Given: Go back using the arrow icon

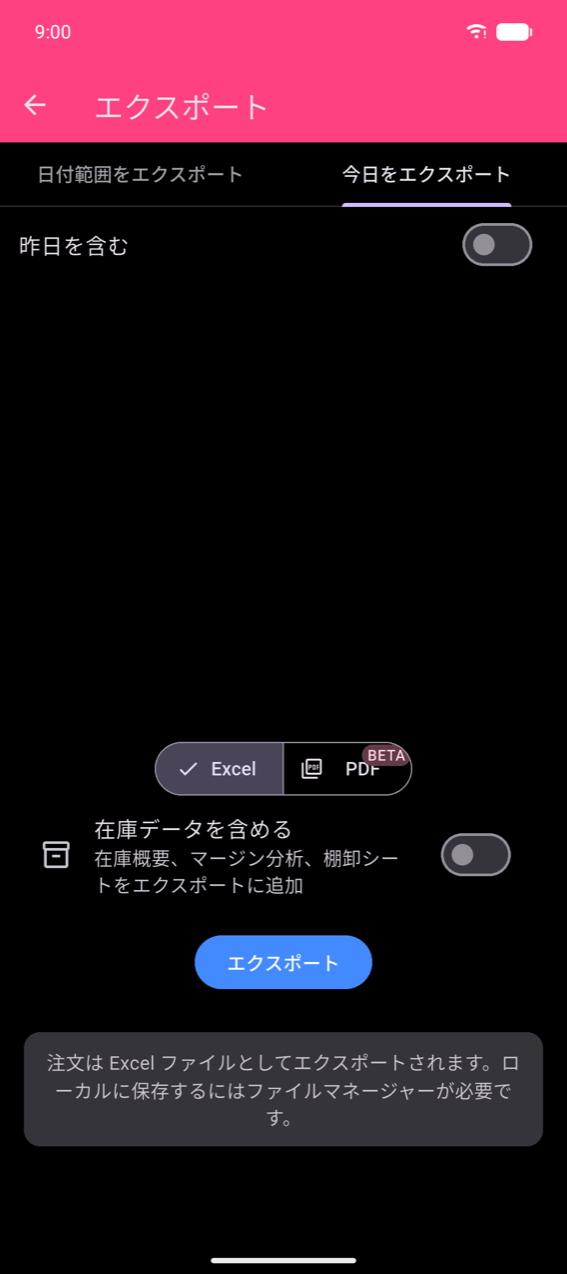Looking at the screenshot, I should [35, 105].
